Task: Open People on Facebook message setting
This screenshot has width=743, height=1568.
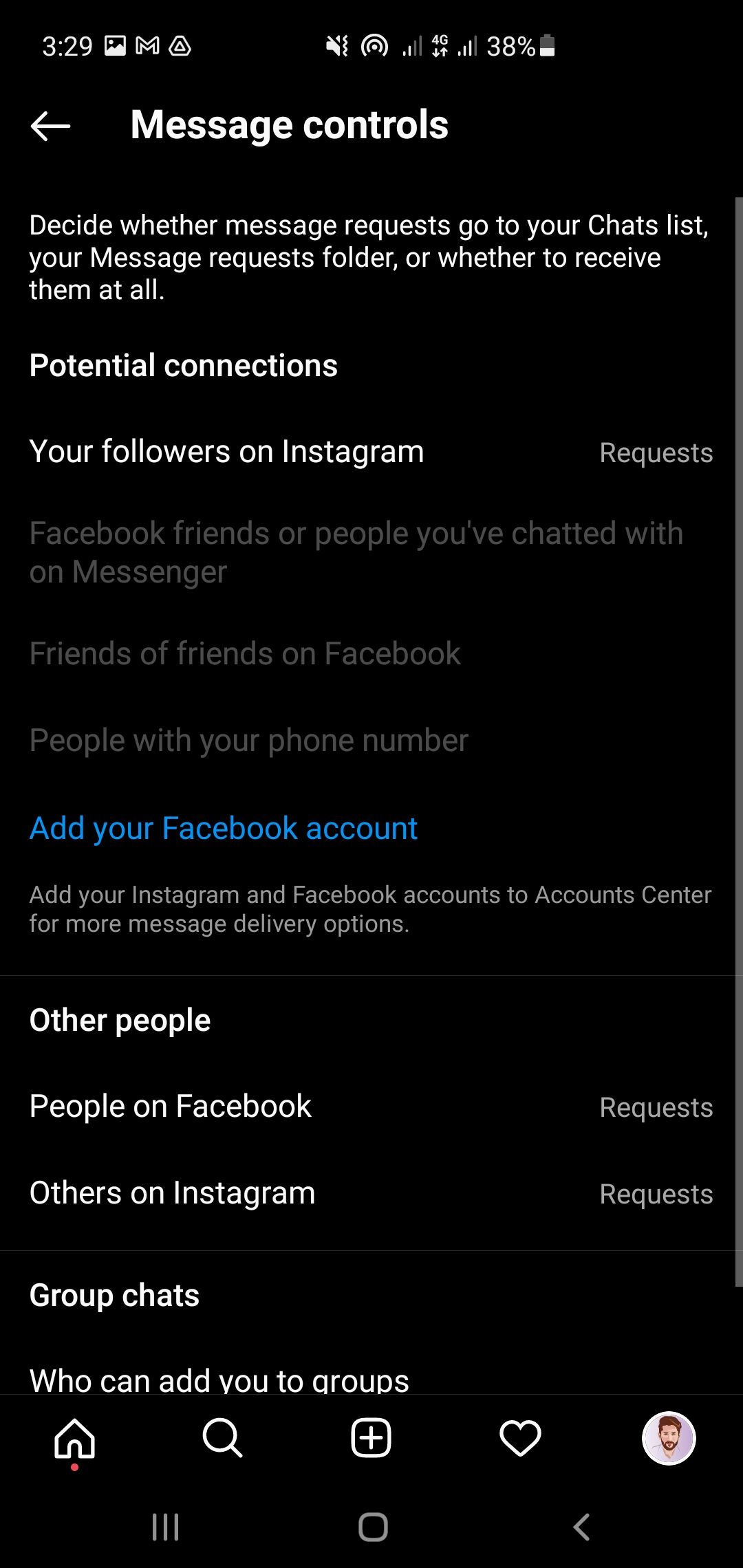Action: click(370, 1107)
